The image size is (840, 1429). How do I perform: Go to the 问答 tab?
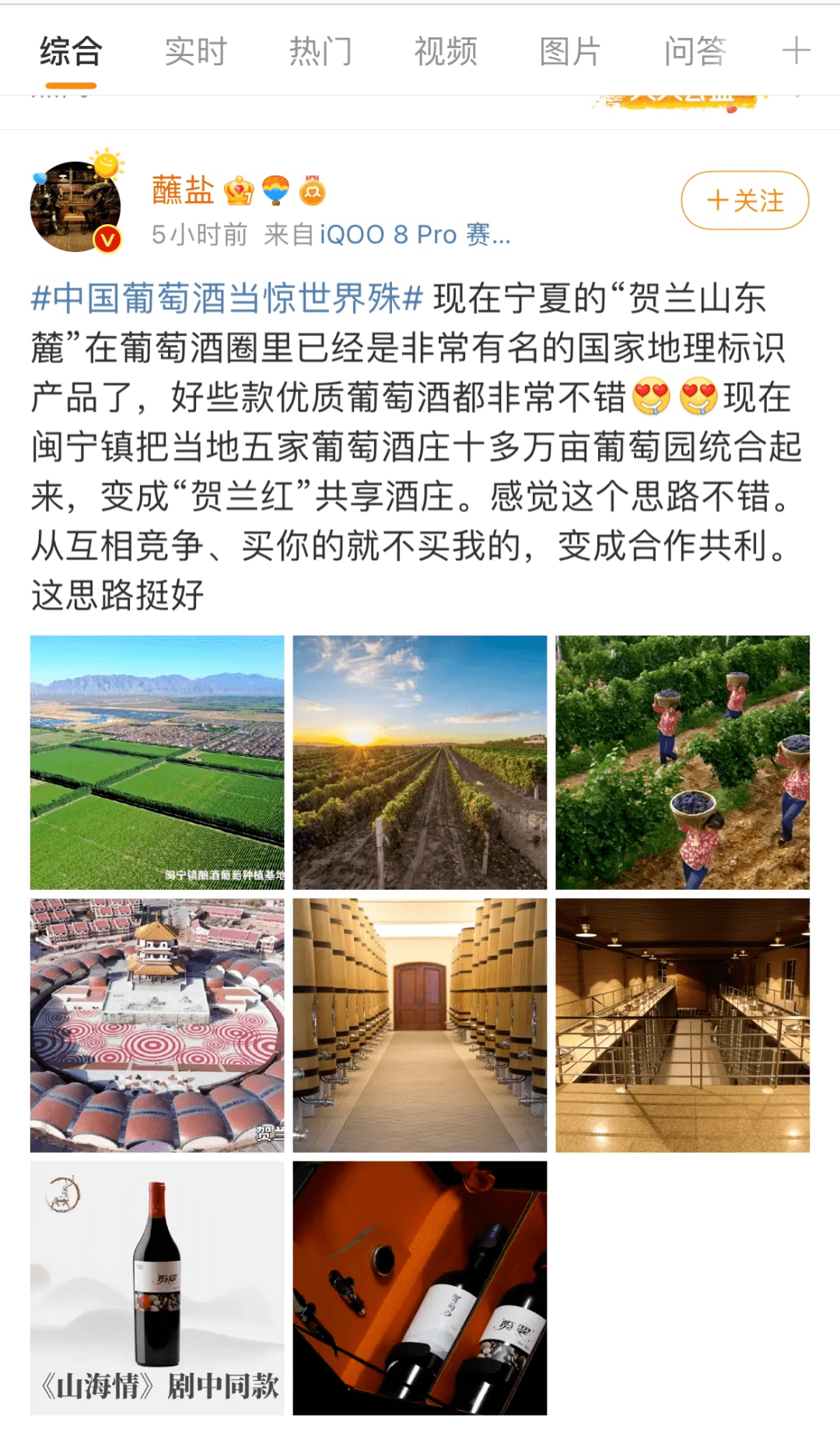tap(695, 52)
